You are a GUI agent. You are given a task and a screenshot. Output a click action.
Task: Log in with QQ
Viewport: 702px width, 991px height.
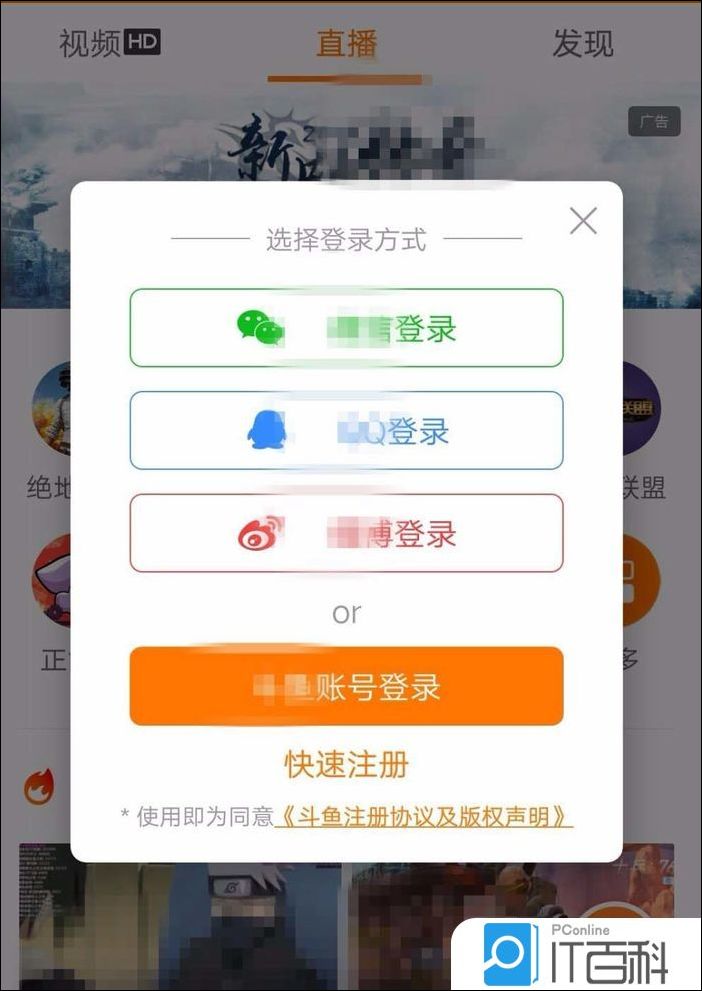coord(346,431)
